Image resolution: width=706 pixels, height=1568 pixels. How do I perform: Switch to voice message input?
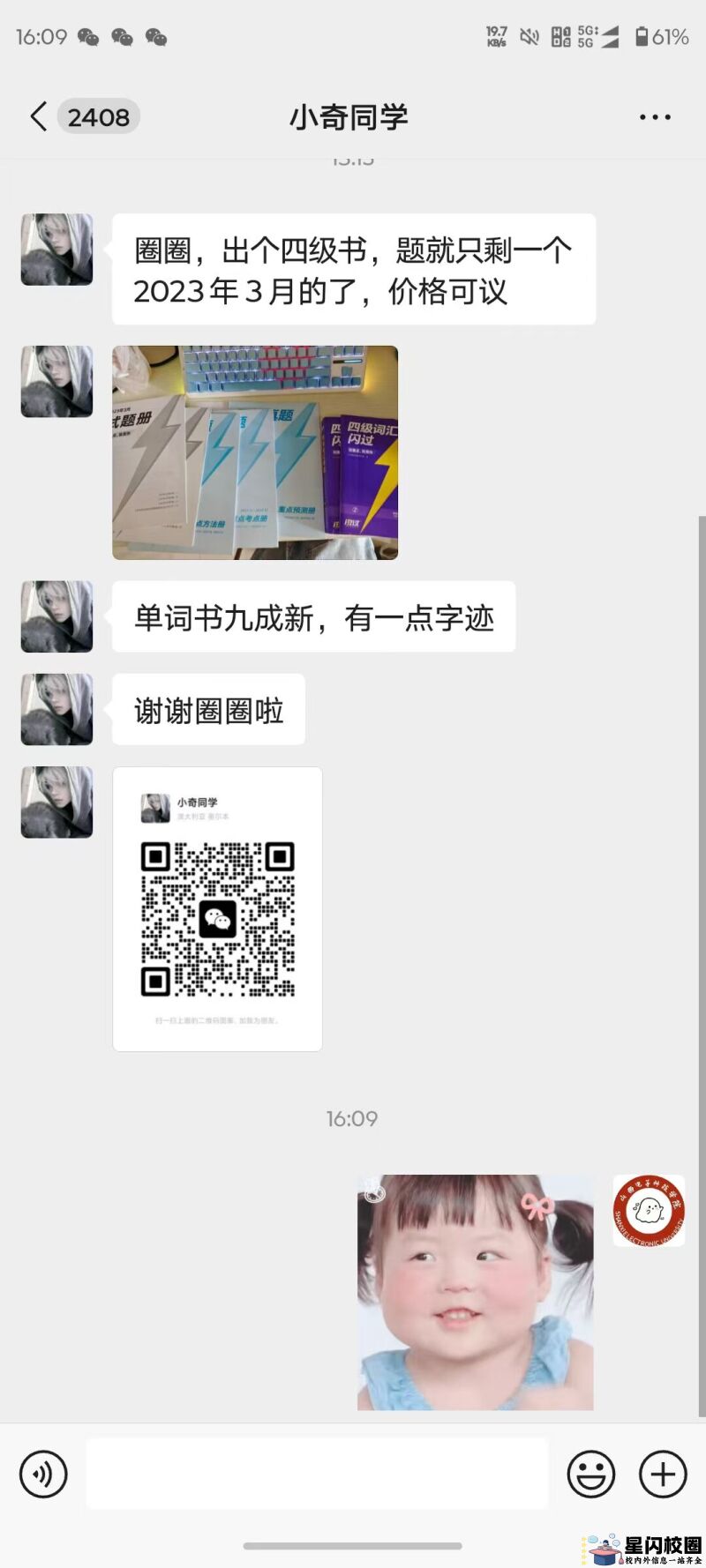pyautogui.click(x=43, y=1474)
